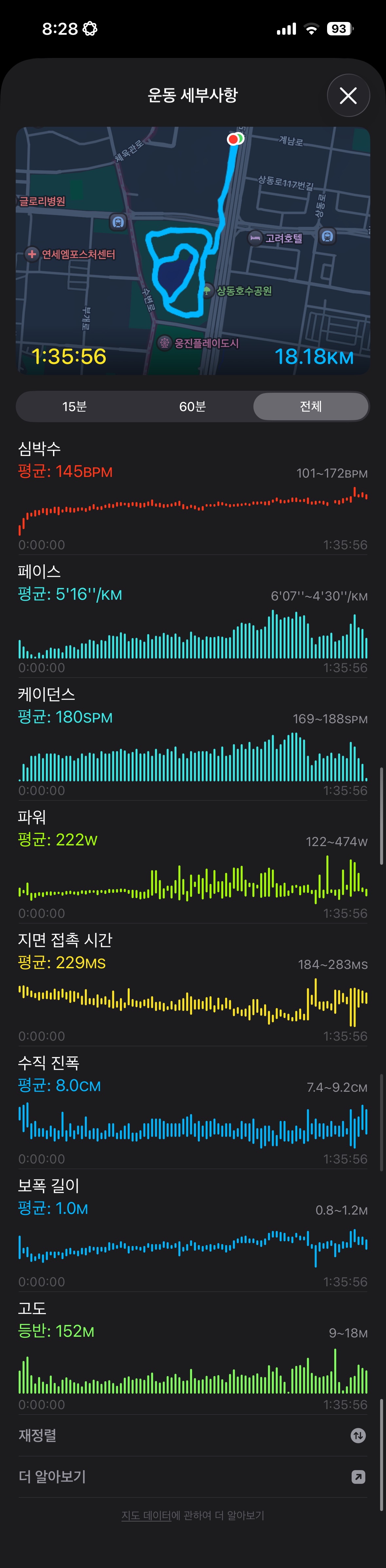Open the 더 알아보기 row

tap(193, 1477)
